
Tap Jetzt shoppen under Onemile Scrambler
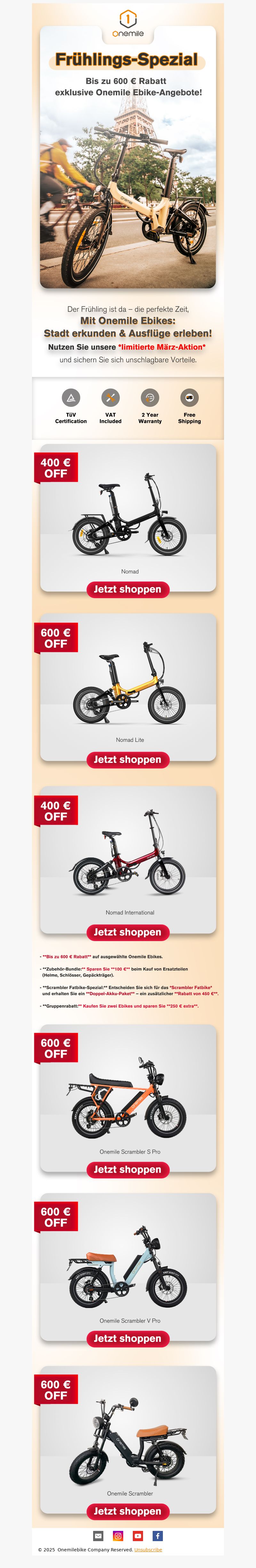pos(127,1511)
